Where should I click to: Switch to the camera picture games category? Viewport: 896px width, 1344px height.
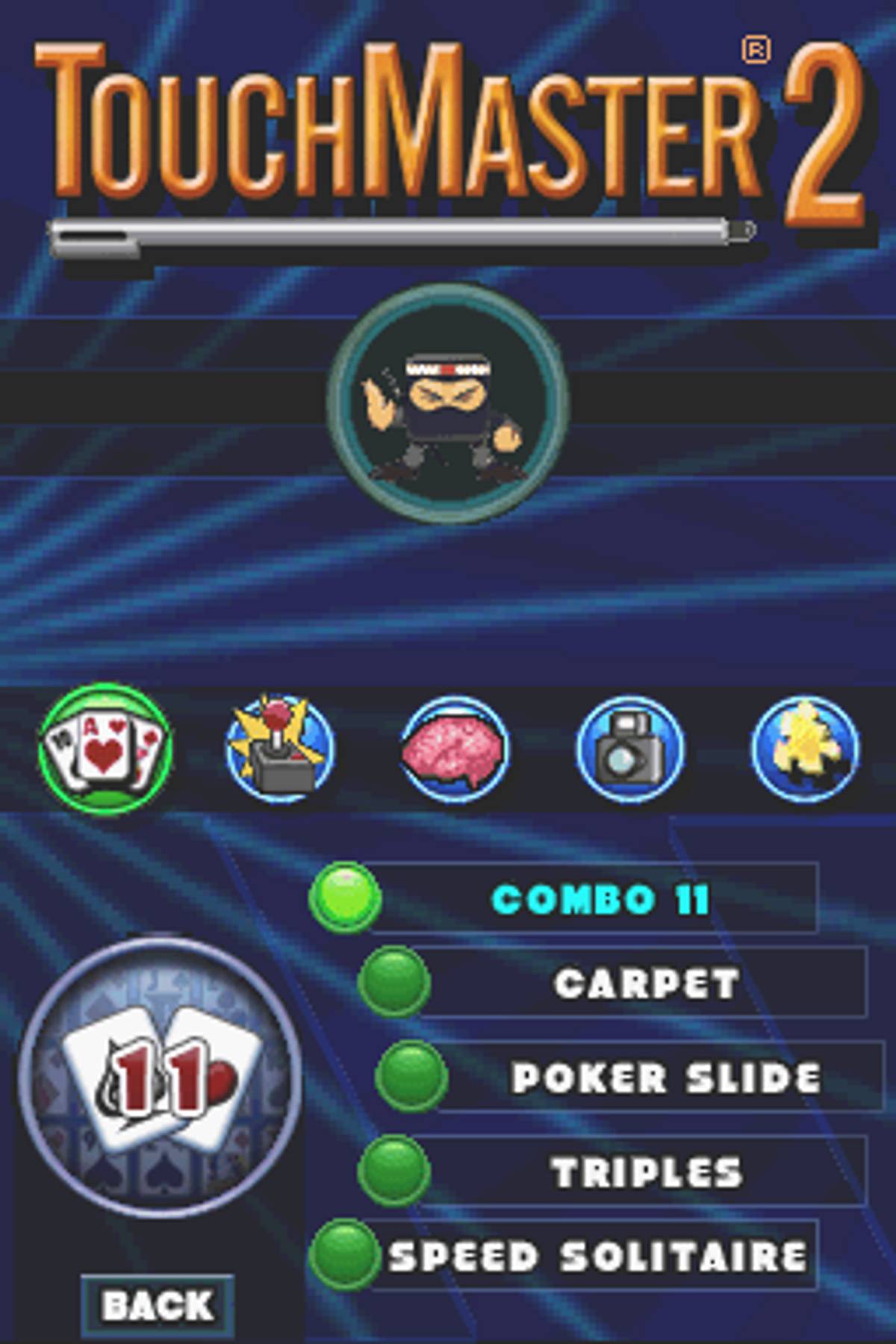[629, 749]
